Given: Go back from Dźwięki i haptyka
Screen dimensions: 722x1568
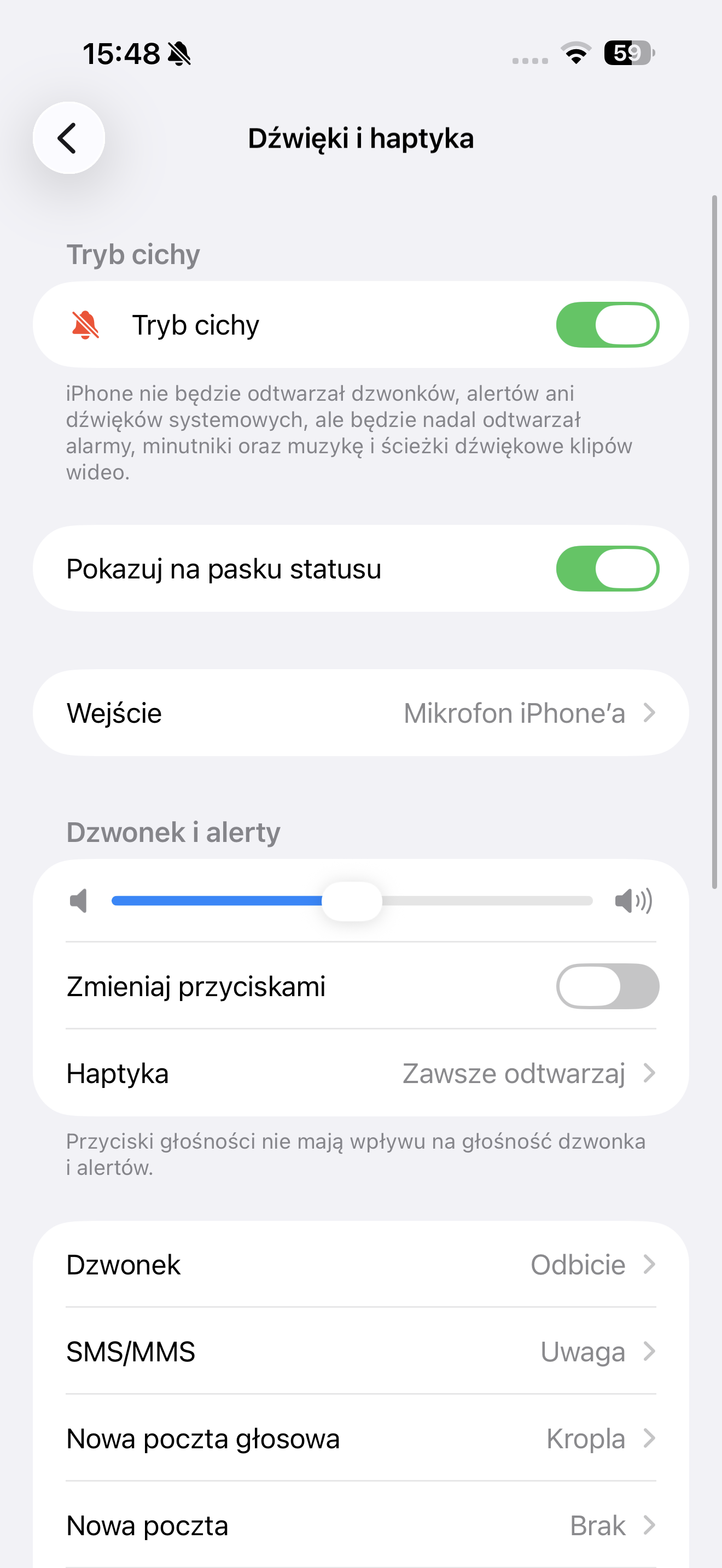Looking at the screenshot, I should [68, 138].
